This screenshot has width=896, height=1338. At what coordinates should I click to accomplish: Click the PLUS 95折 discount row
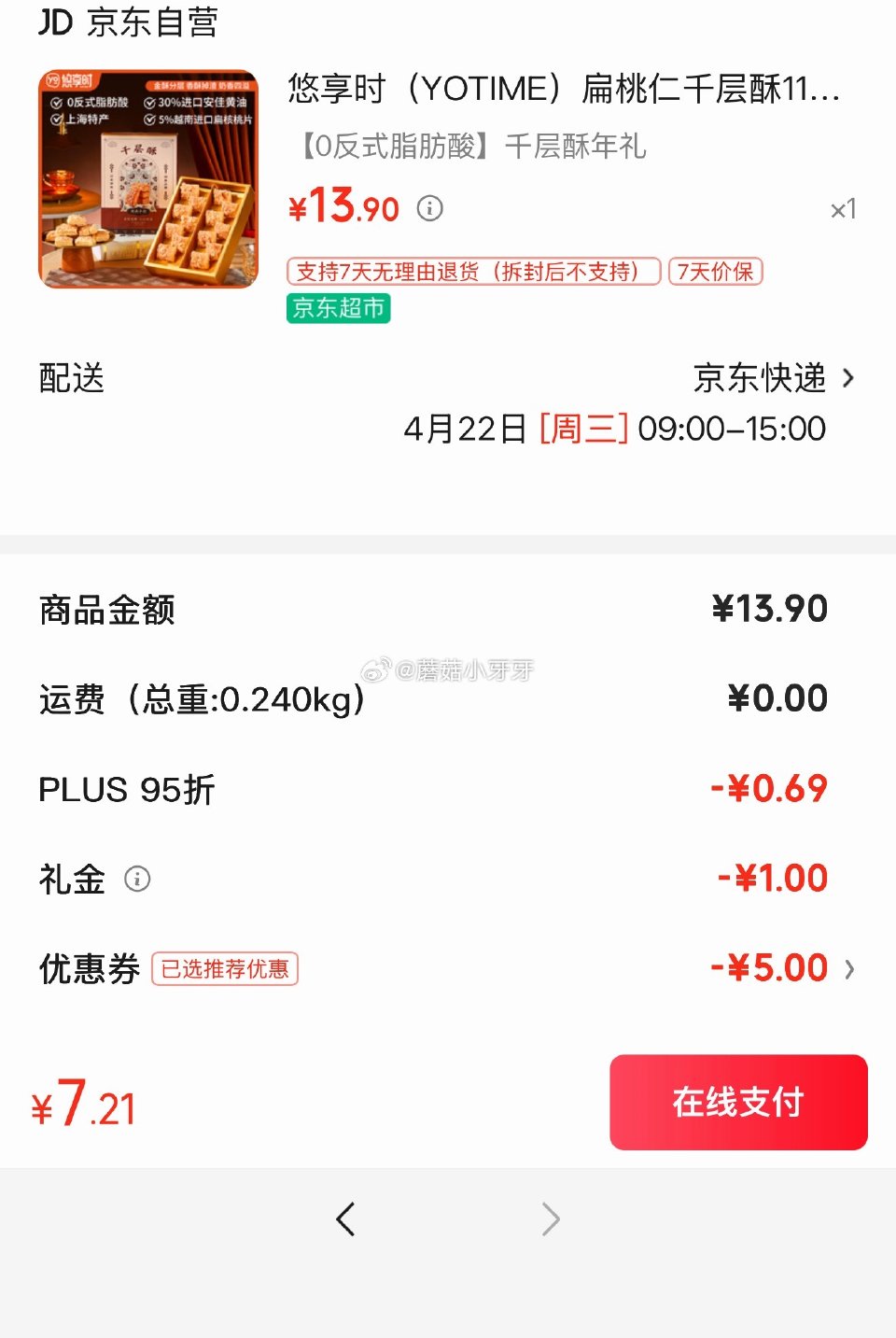126,789
